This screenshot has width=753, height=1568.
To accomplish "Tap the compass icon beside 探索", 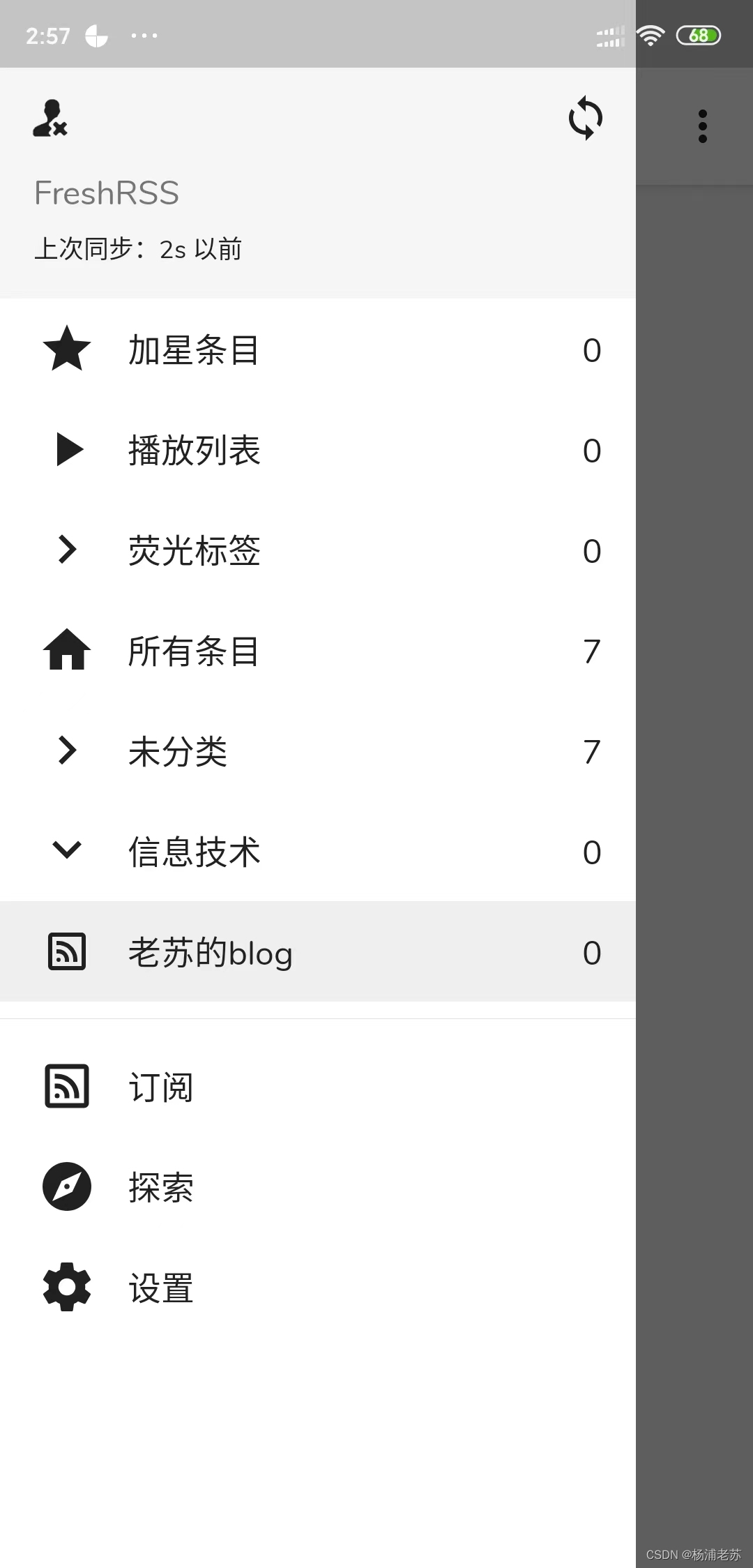I will pyautogui.click(x=66, y=1187).
